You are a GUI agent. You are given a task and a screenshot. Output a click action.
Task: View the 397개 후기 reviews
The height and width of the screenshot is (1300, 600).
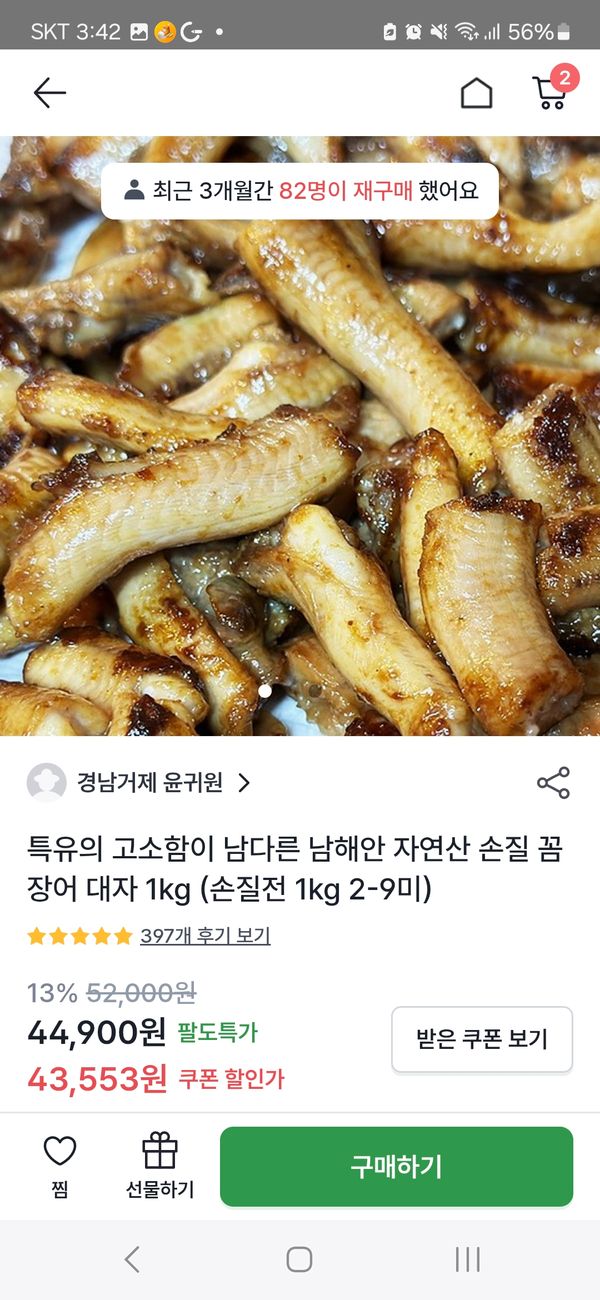point(205,936)
